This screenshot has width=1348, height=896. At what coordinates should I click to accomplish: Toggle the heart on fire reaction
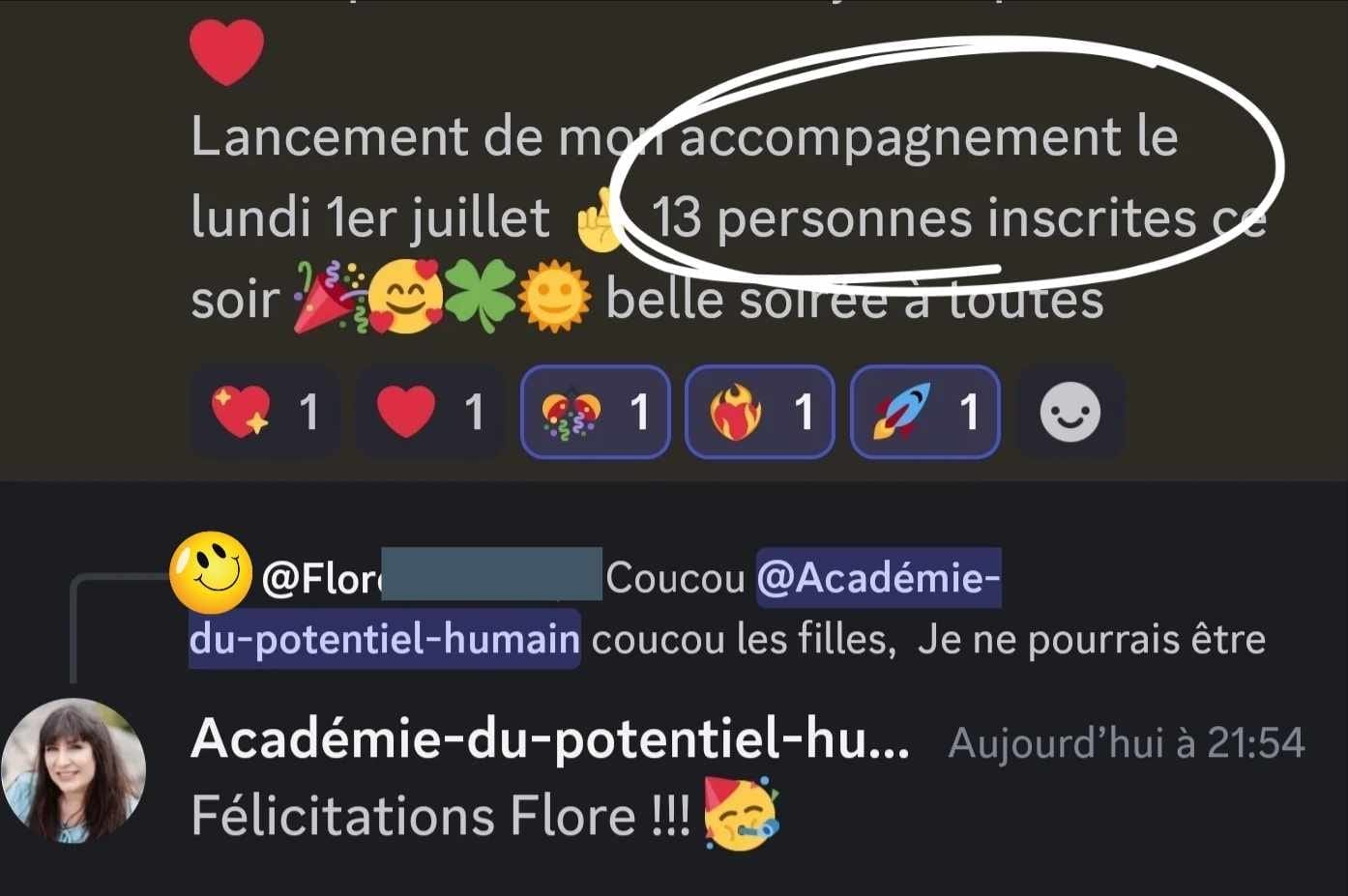[x=759, y=413]
